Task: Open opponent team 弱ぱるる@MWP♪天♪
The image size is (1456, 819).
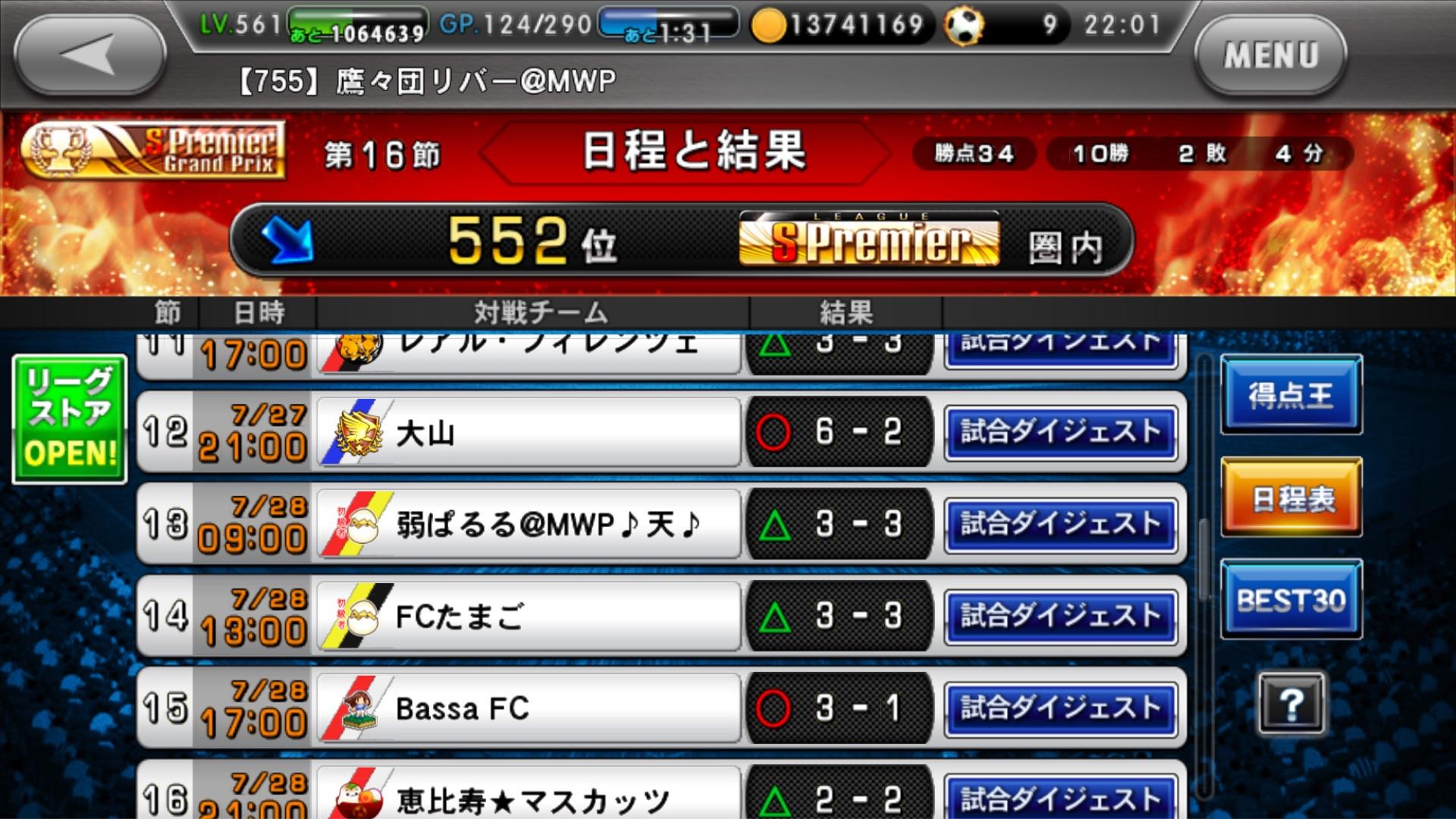Action: click(528, 525)
